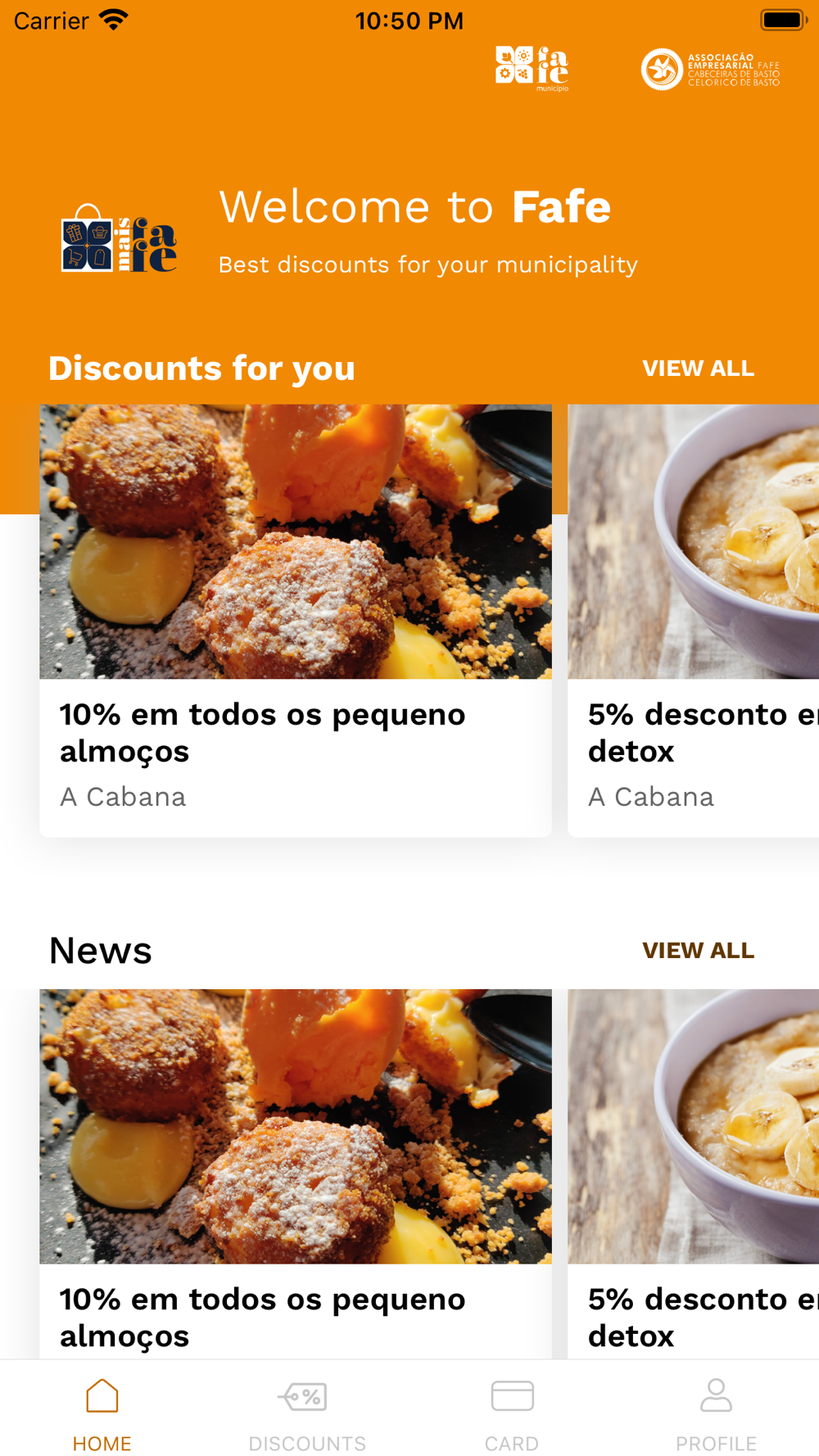This screenshot has width=819, height=1456.
Task: Open the 10% pequeno almoços discount card
Action: [295, 620]
